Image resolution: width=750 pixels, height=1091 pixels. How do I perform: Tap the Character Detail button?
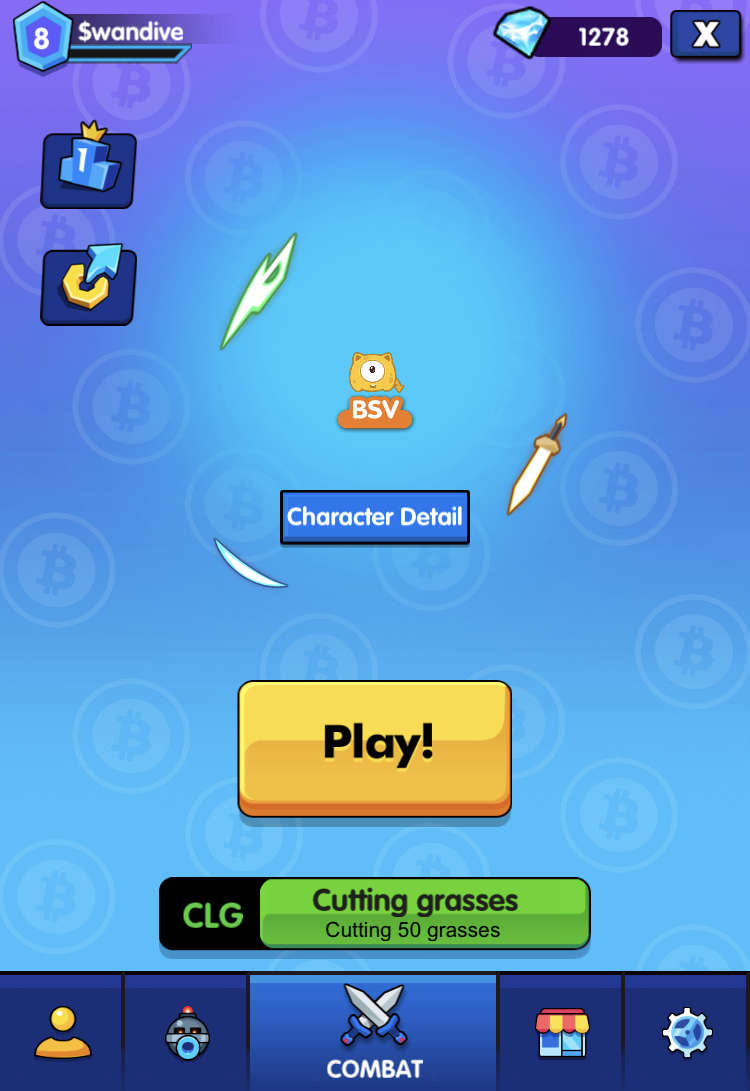coord(375,517)
